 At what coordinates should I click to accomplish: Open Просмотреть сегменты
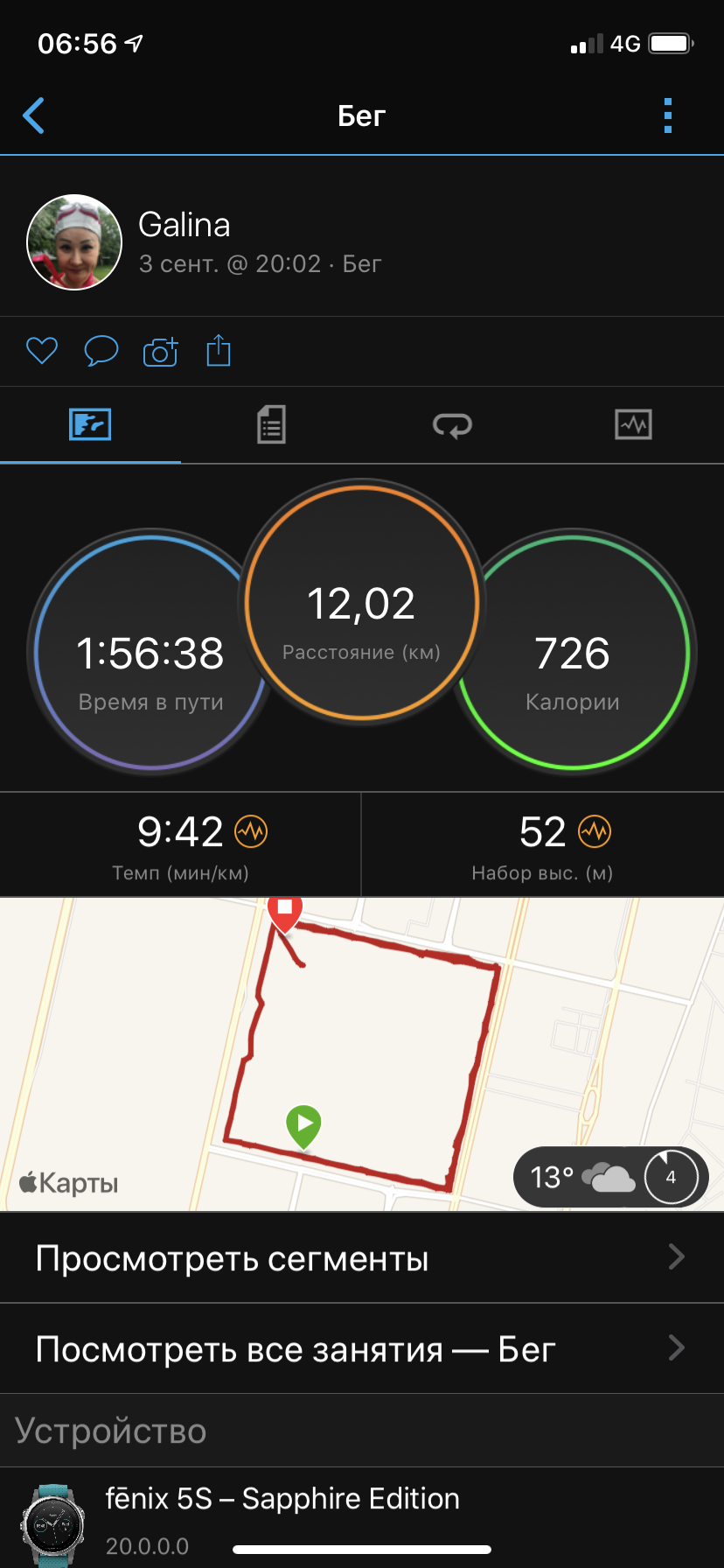click(362, 1258)
